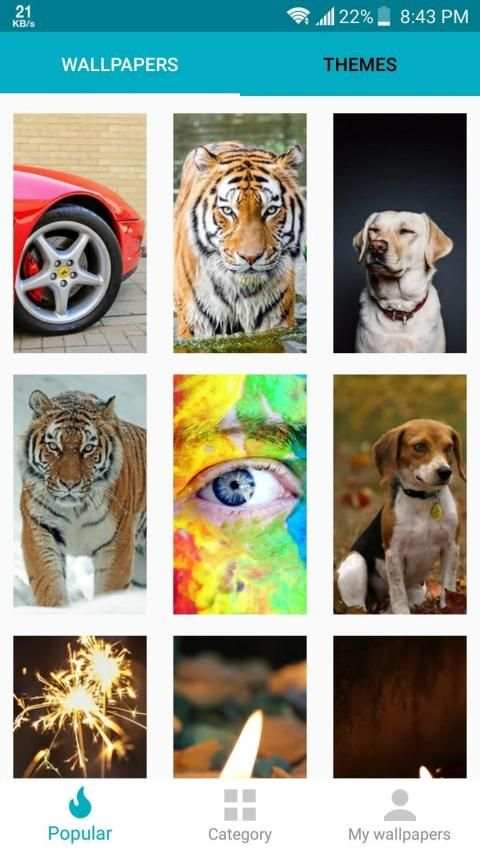
Task: Open the sparklers wallpaper
Action: pos(80,707)
